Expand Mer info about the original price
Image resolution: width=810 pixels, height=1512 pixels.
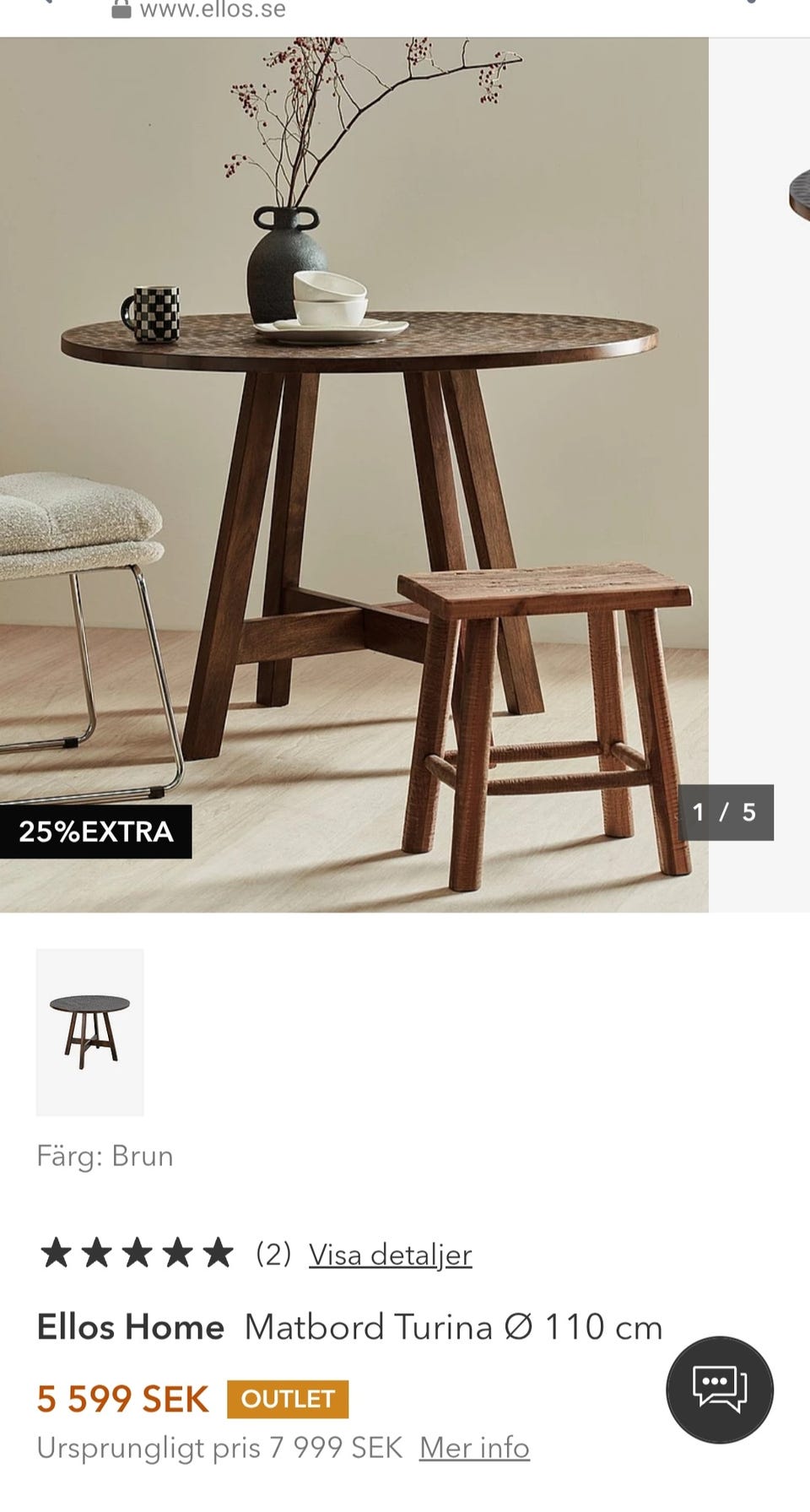[475, 1447]
